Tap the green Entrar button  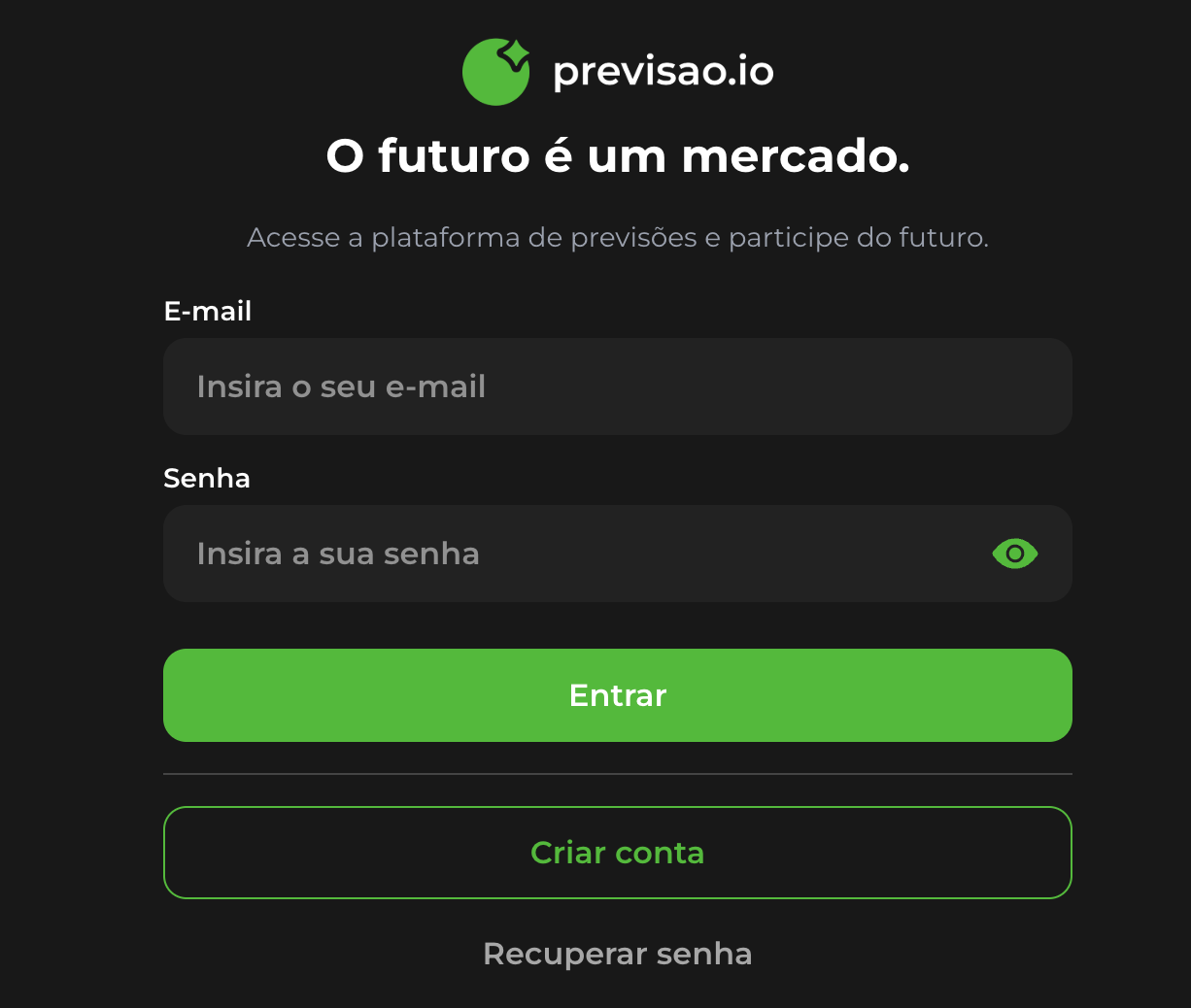click(x=617, y=695)
